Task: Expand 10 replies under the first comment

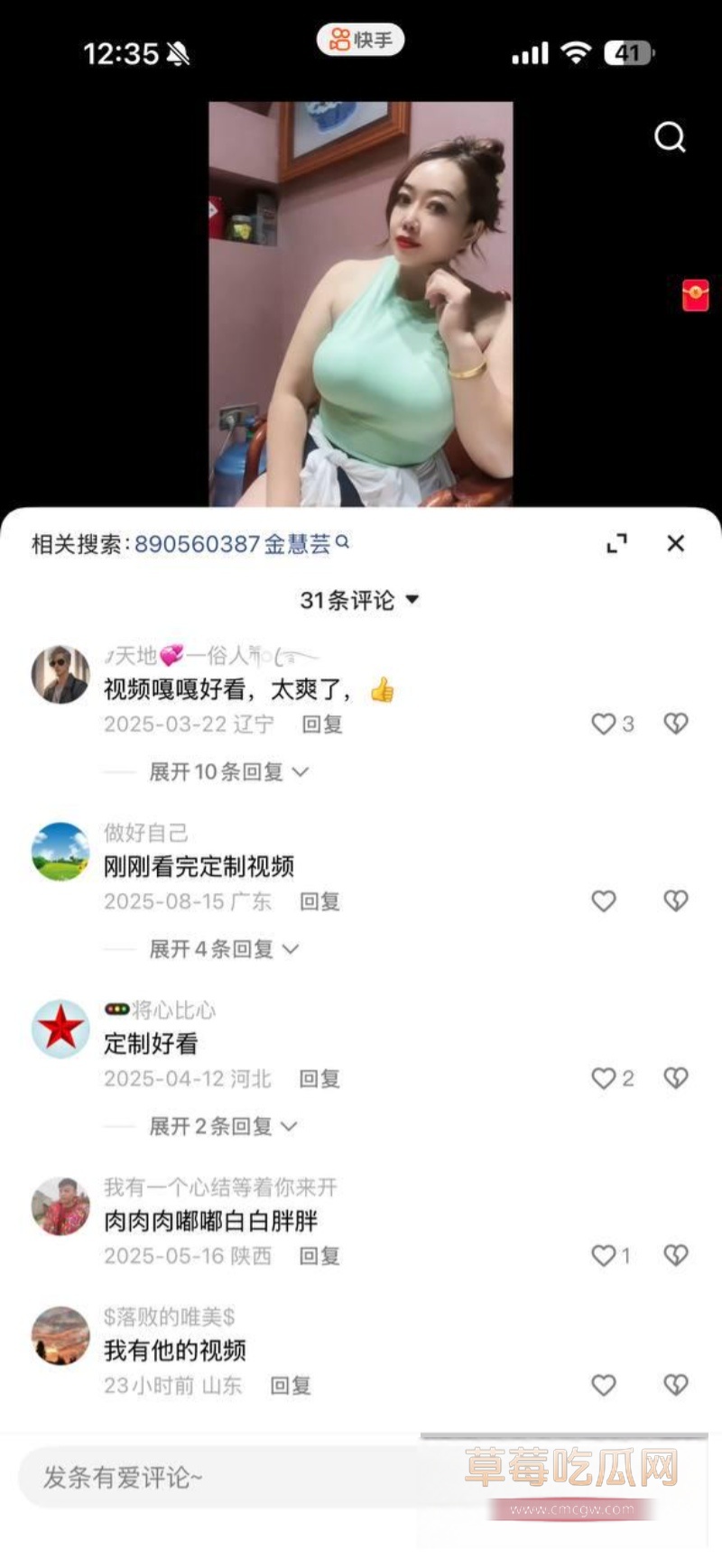Action: [x=225, y=772]
